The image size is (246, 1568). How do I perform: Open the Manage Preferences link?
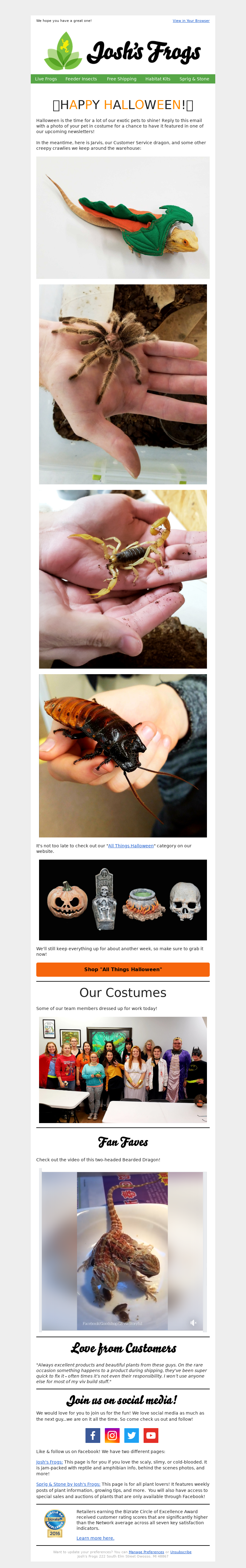(x=146, y=1552)
